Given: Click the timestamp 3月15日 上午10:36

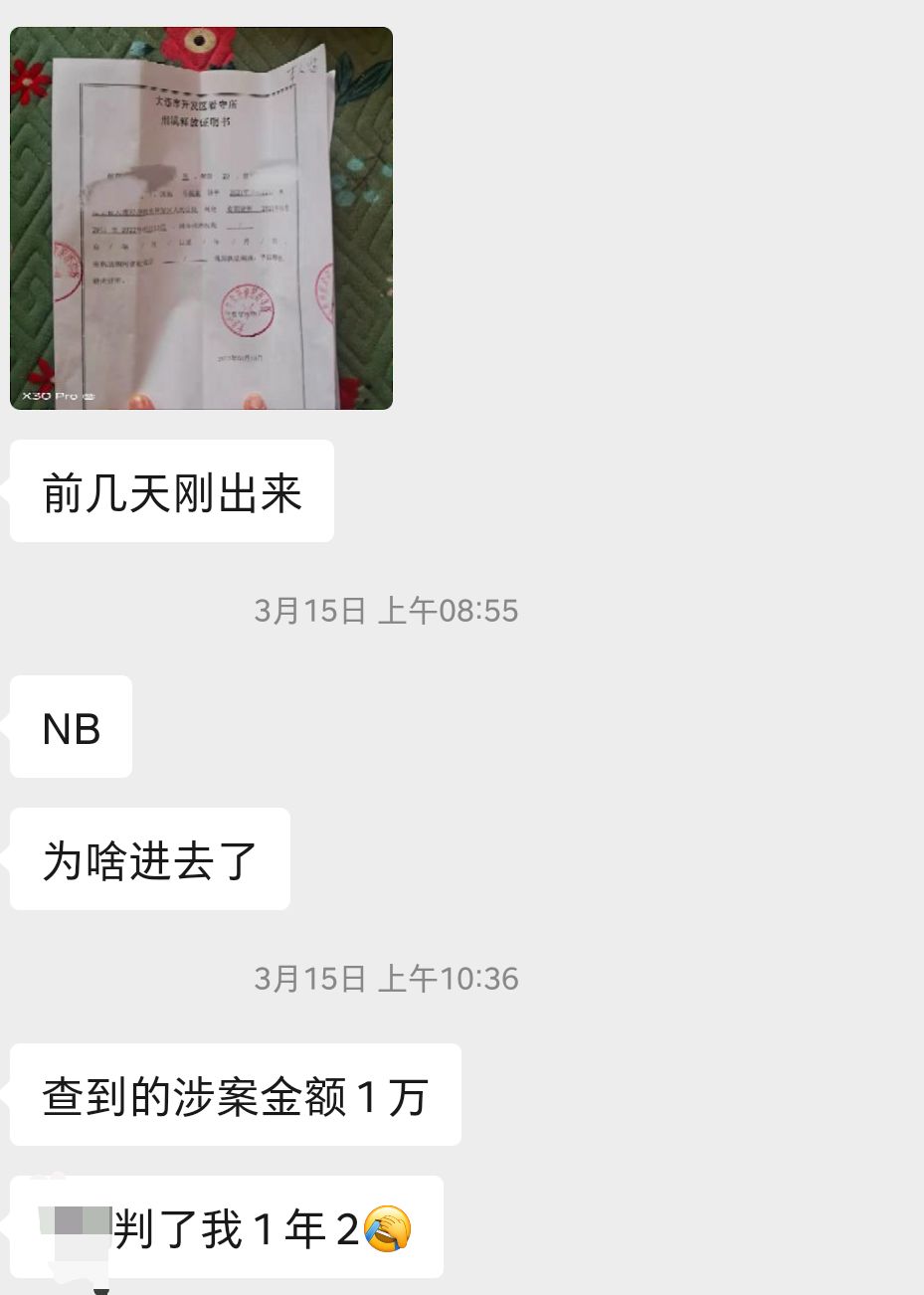Looking at the screenshot, I should tap(386, 978).
